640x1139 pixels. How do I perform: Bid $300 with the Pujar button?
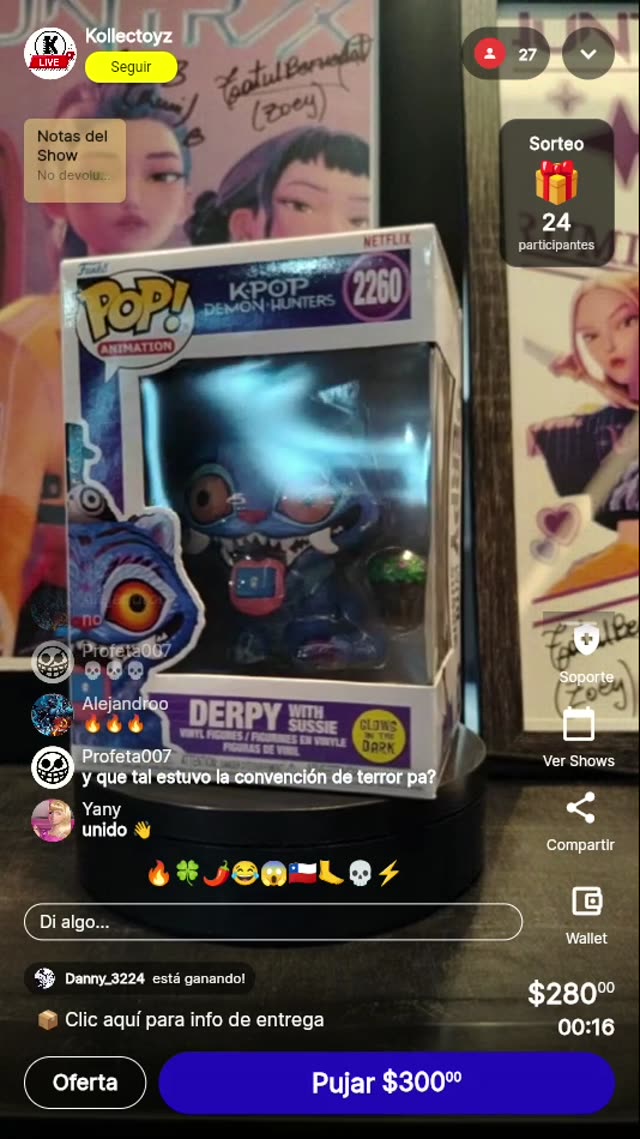tap(386, 1082)
